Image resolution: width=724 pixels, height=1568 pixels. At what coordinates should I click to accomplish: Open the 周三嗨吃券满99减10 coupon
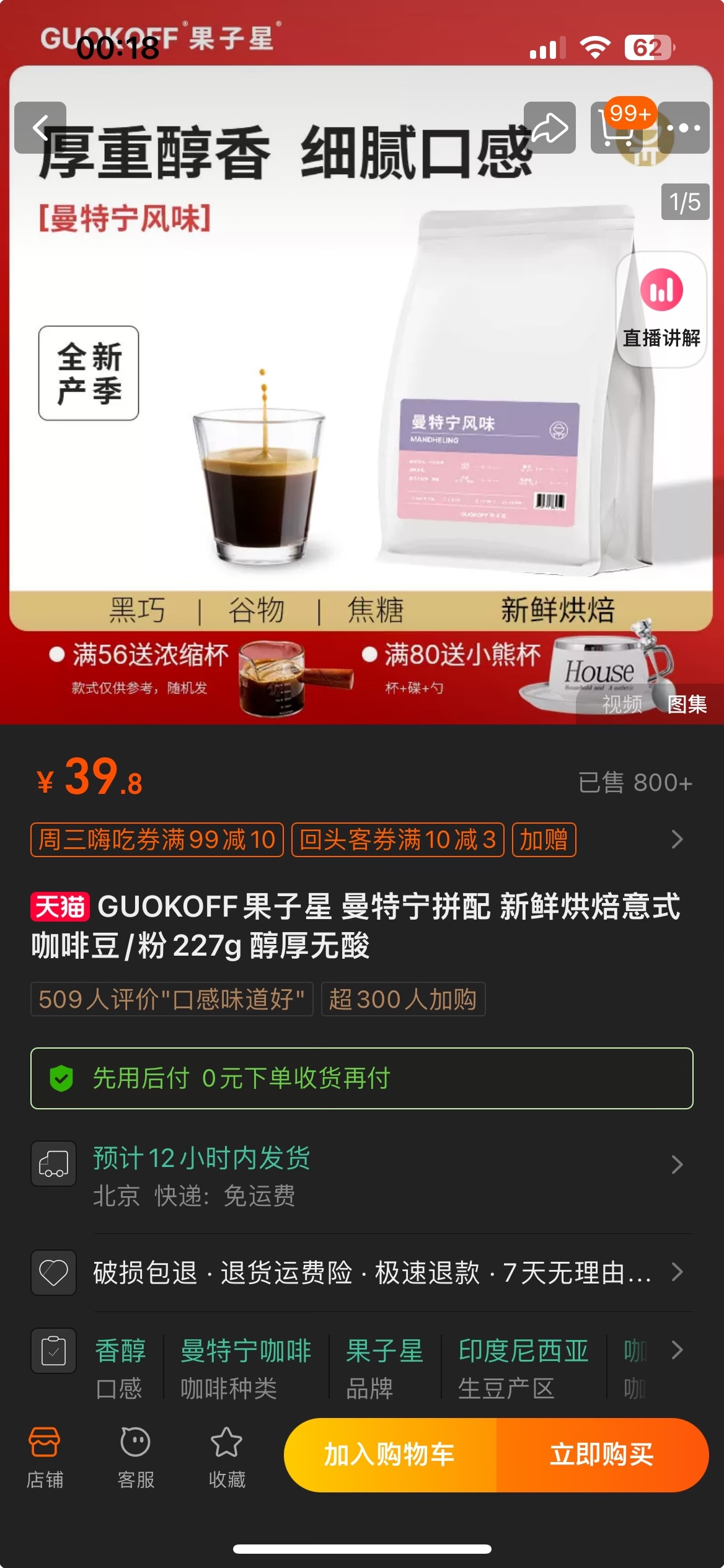(157, 840)
